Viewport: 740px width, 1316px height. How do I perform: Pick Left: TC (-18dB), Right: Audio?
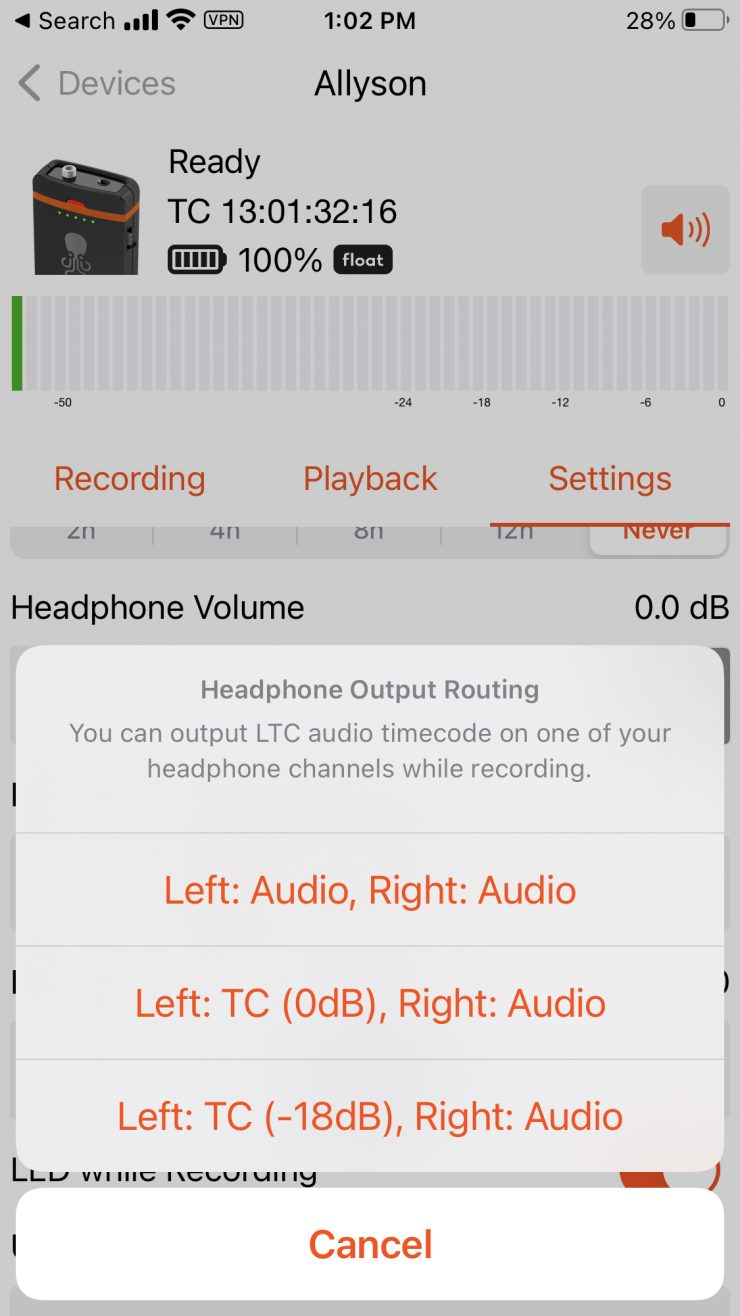(370, 1116)
